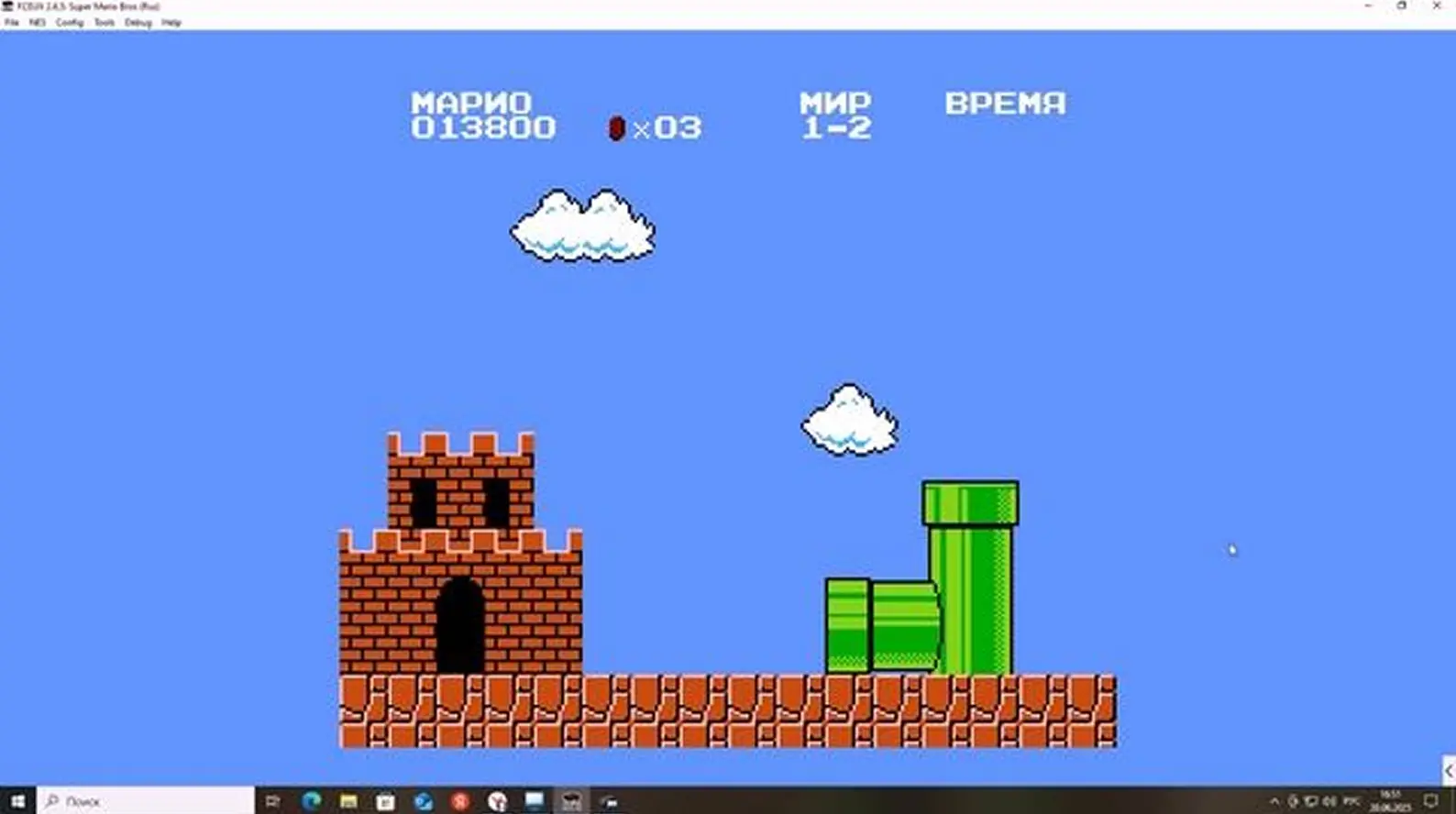
Task: Launch Microsoft Edge from the taskbar
Action: click(x=311, y=801)
